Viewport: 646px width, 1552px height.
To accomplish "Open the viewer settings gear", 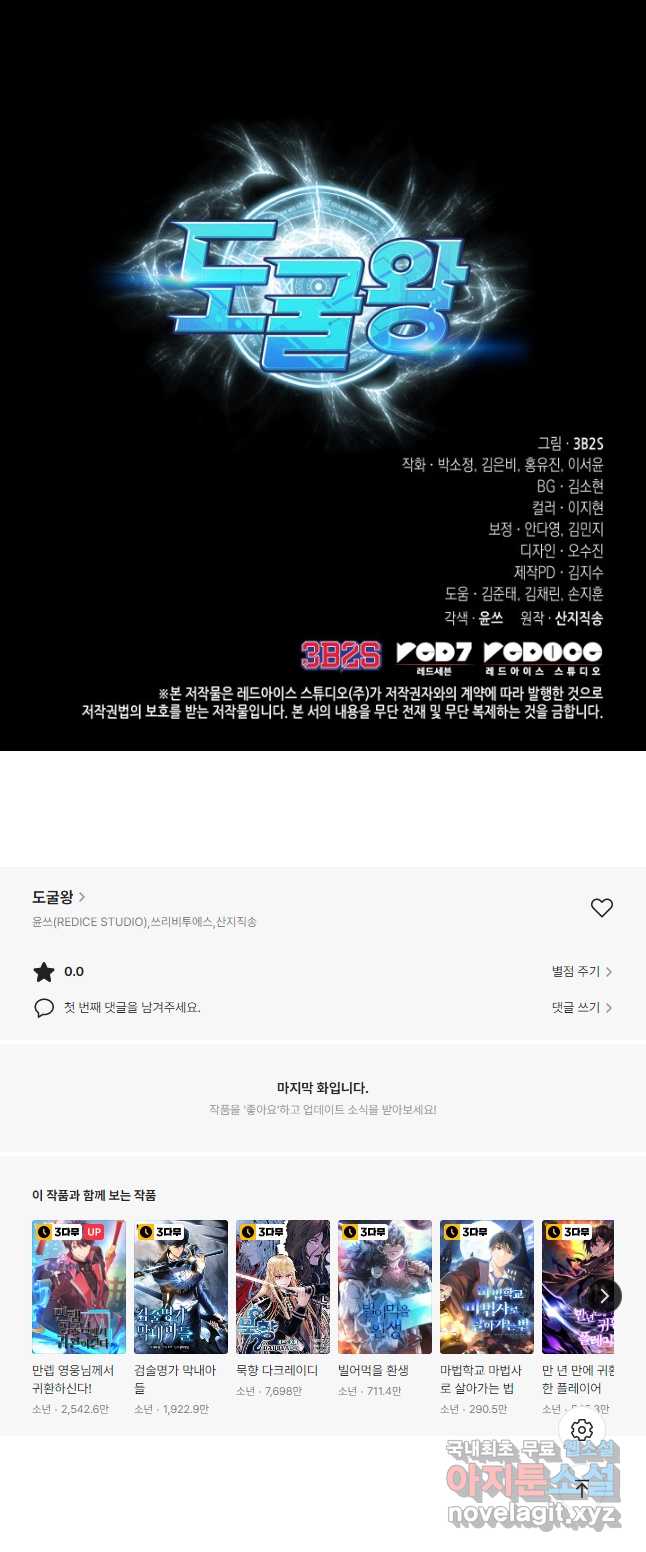I will (582, 1430).
